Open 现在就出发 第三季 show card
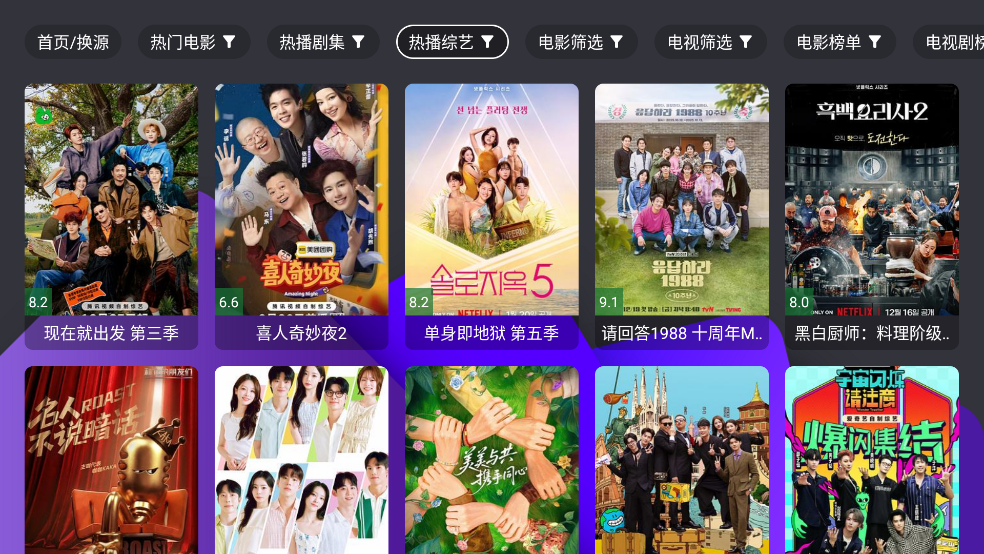This screenshot has height=554, width=984. (111, 215)
